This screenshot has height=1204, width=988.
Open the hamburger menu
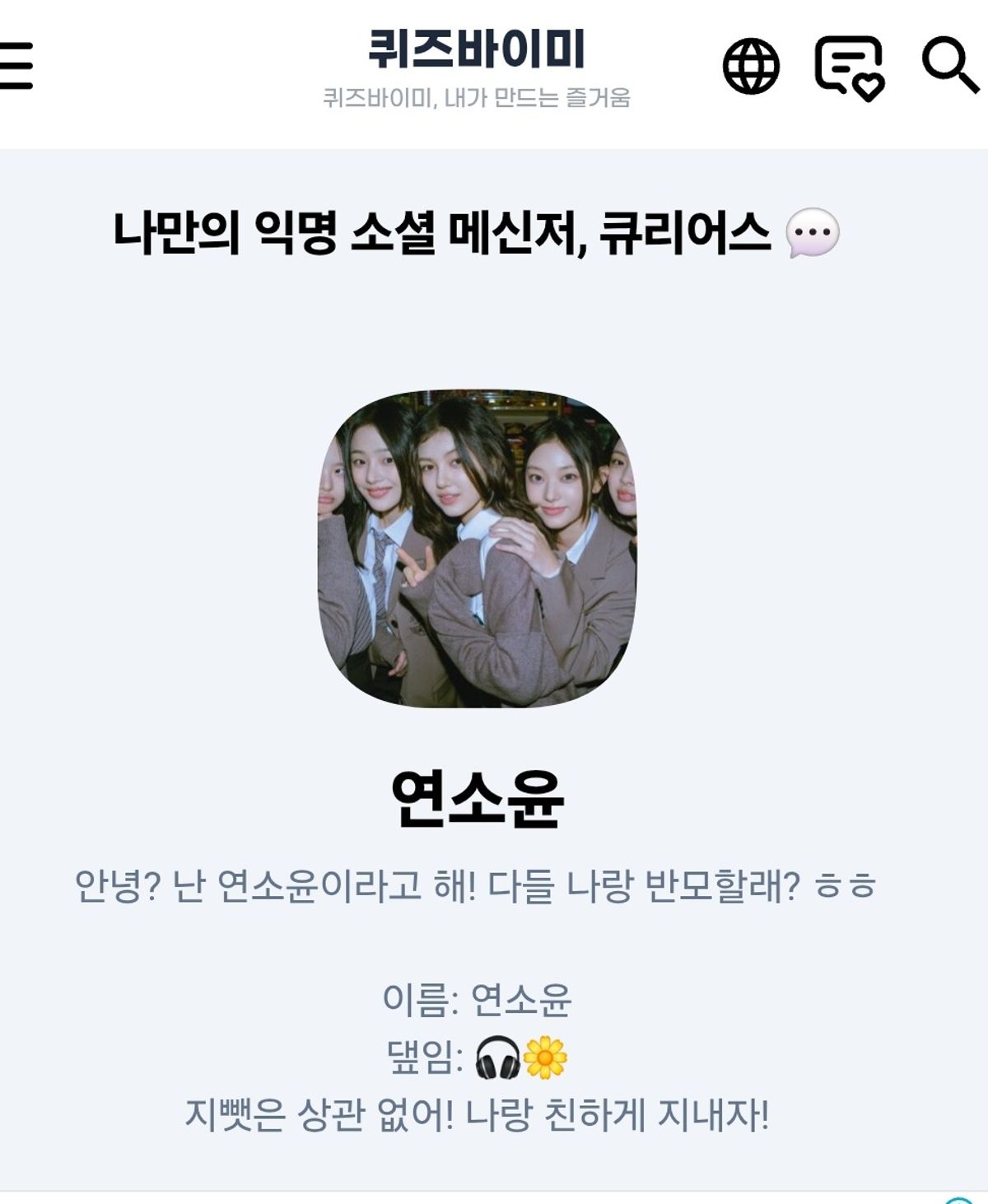point(15,66)
